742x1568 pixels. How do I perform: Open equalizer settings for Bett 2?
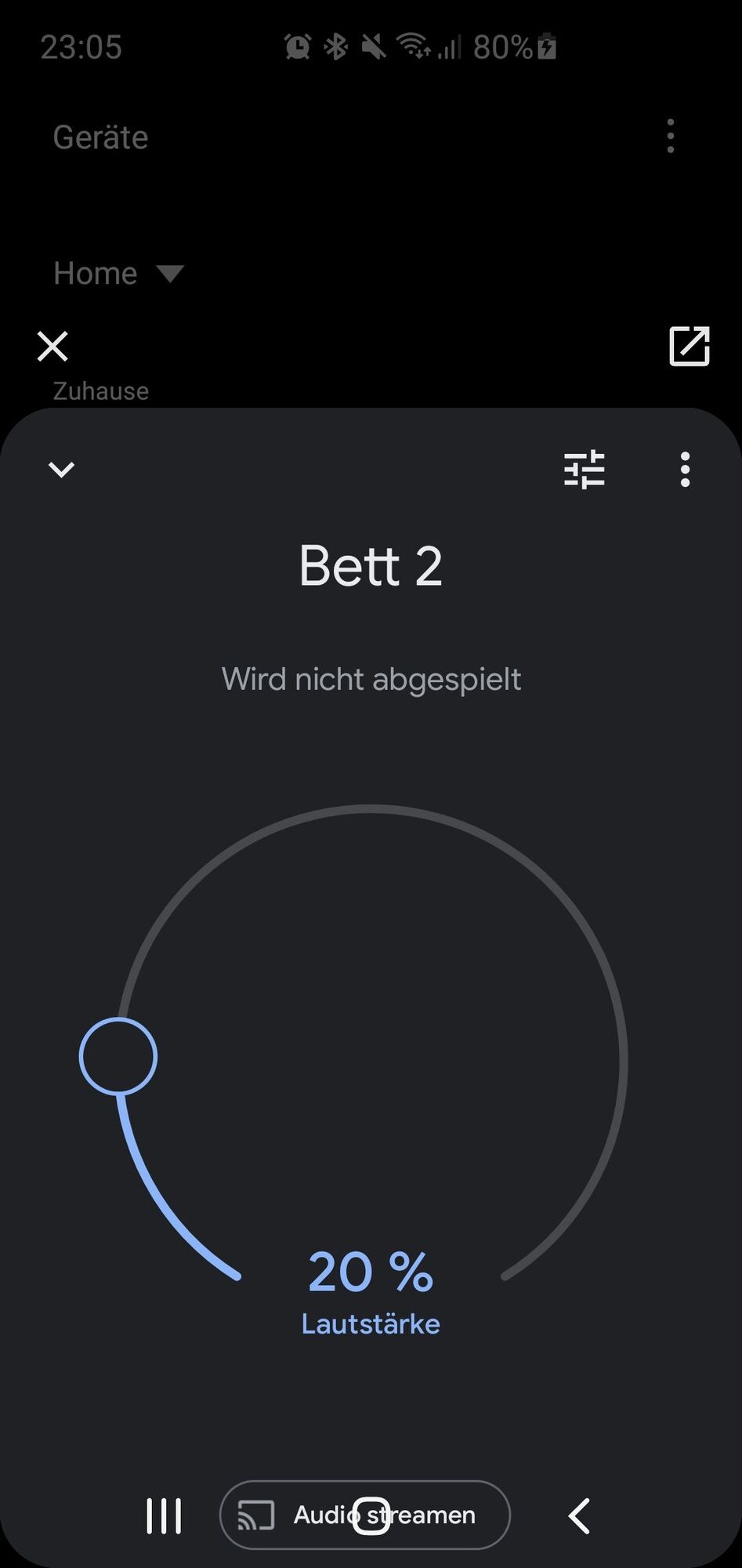tap(585, 470)
